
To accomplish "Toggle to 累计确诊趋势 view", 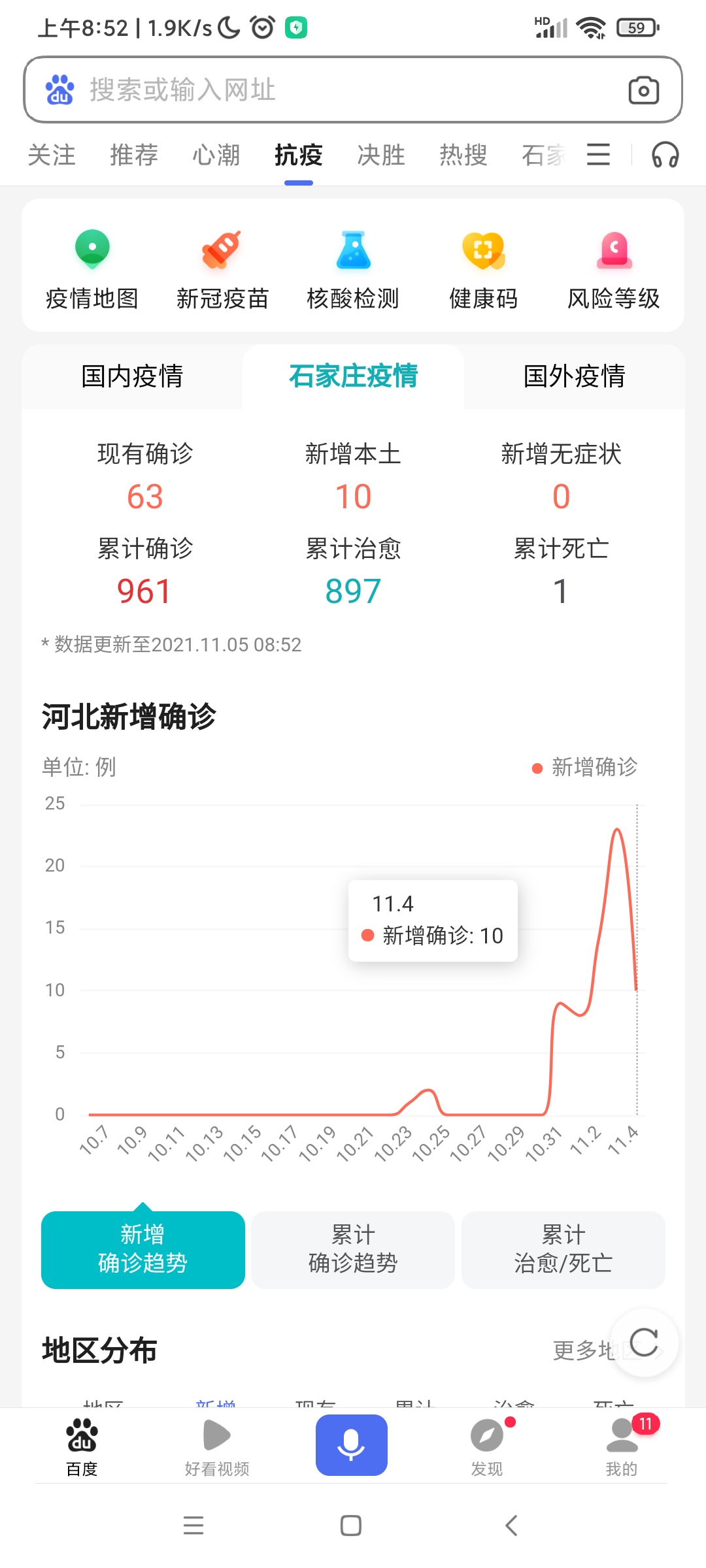I will (x=352, y=1249).
